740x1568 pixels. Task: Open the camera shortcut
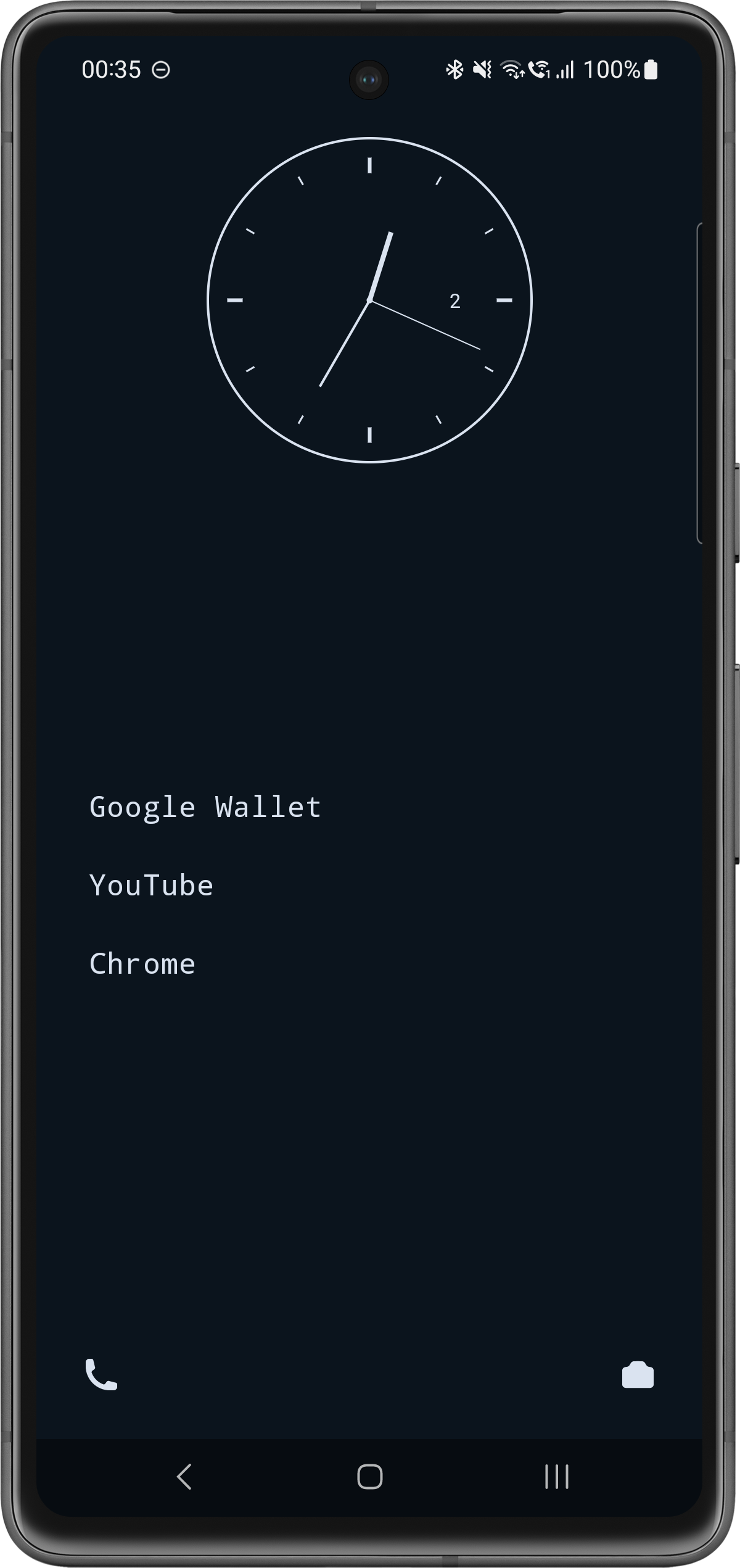[638, 1375]
